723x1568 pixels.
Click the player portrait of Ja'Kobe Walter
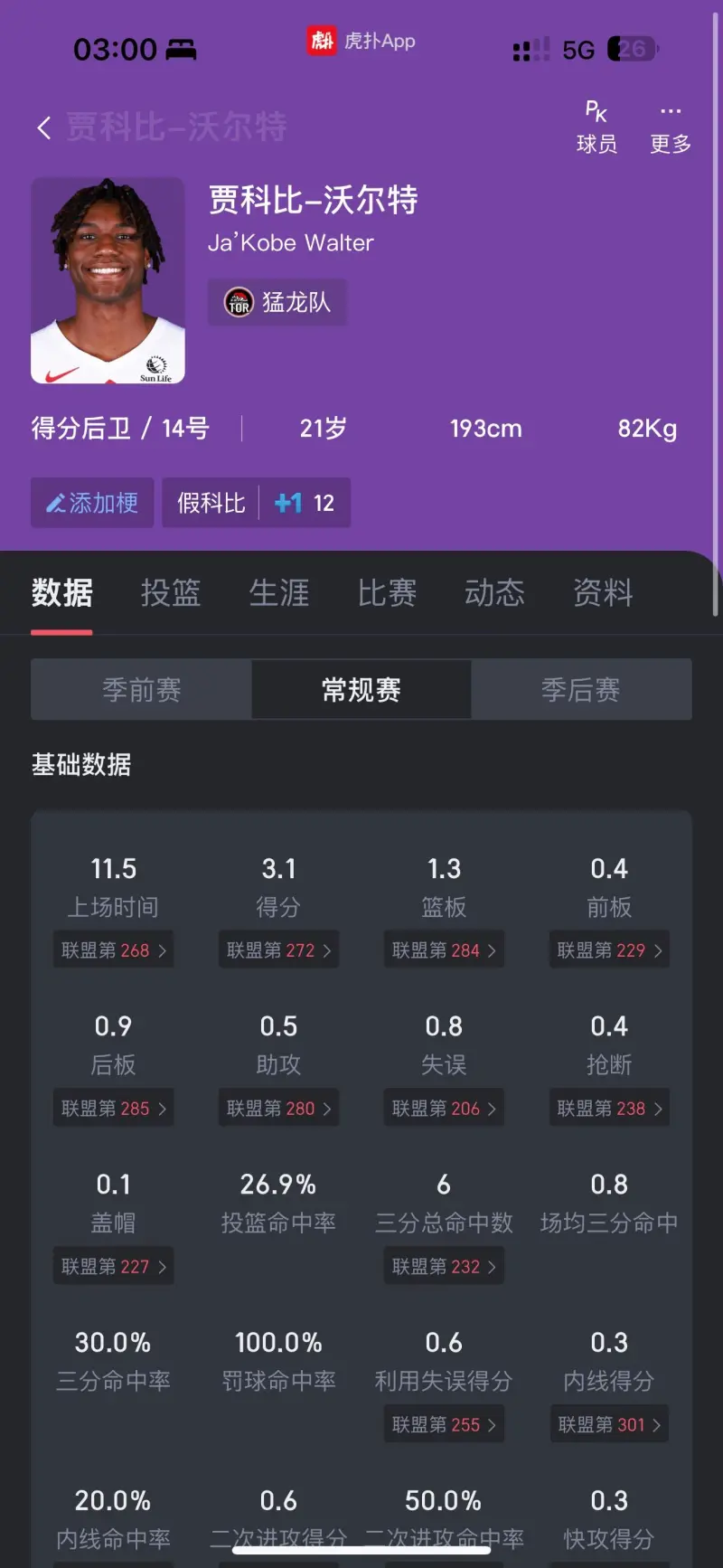[108, 280]
